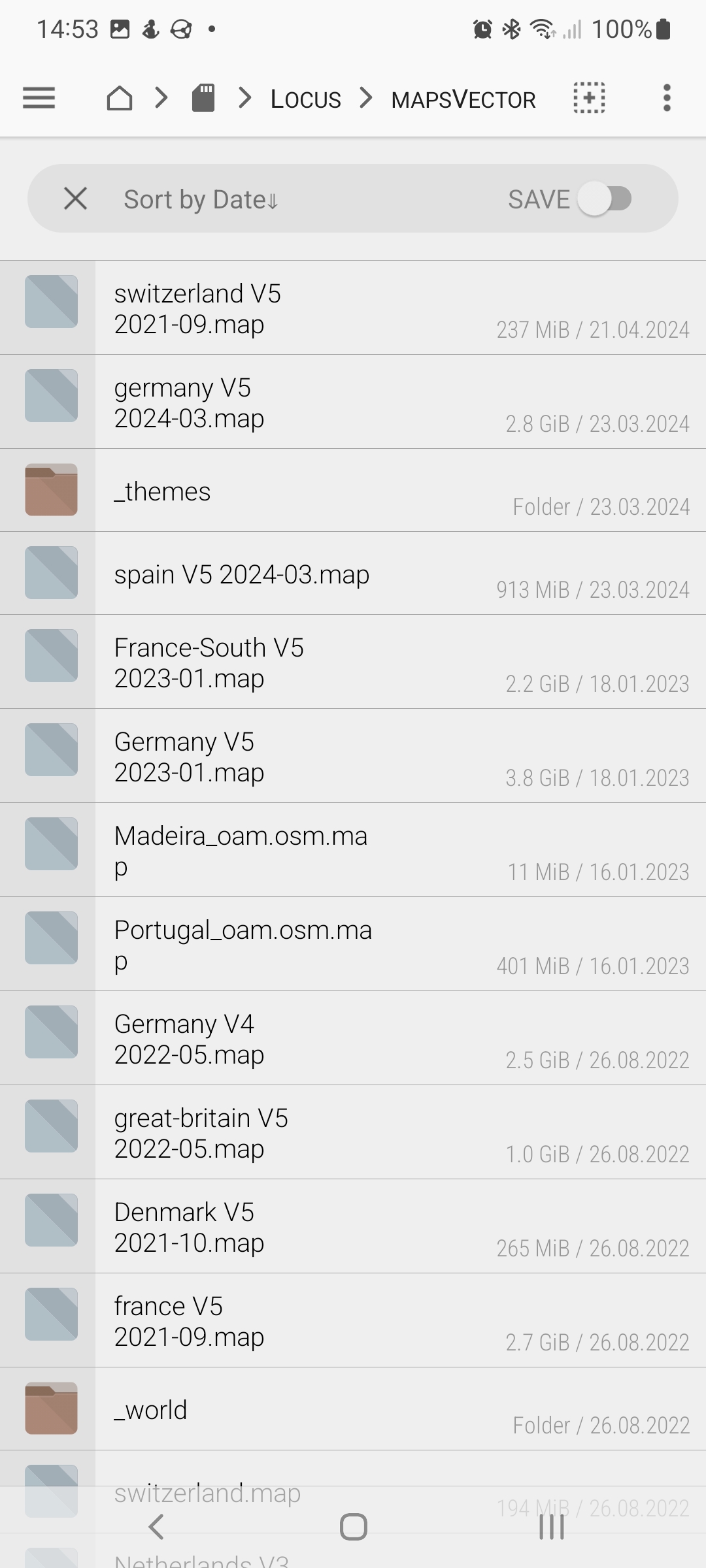Open the navigation drawer menu
This screenshot has width=706, height=1568.
coord(39,98)
